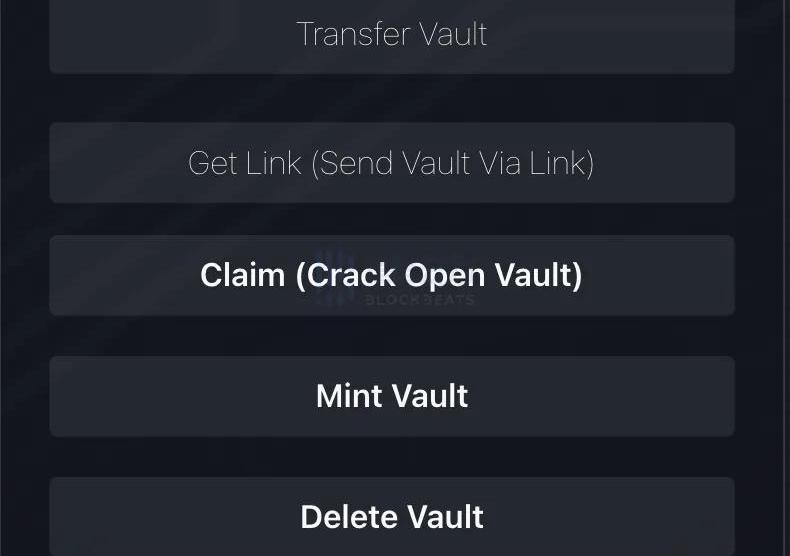The width and height of the screenshot is (790, 556).
Task: Tap the Transfer Vault button
Action: (391, 35)
